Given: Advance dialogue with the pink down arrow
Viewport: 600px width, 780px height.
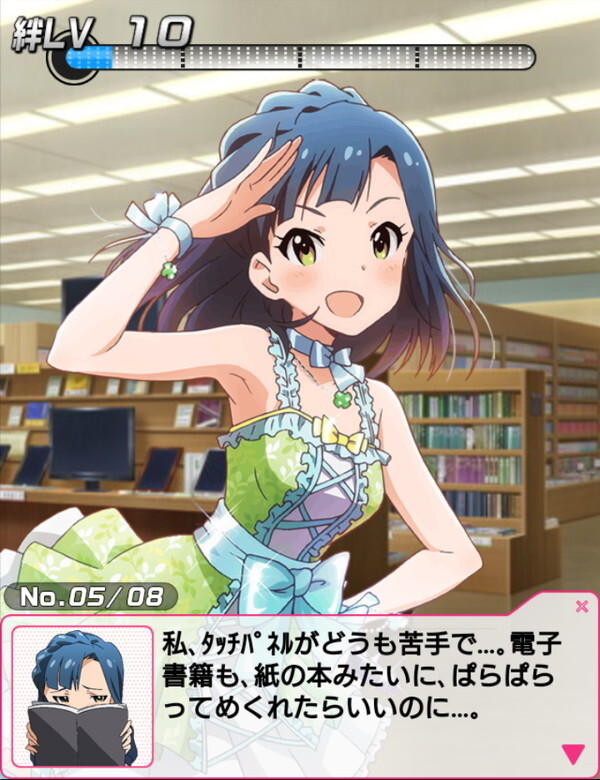Looking at the screenshot, I should pyautogui.click(x=572, y=753).
